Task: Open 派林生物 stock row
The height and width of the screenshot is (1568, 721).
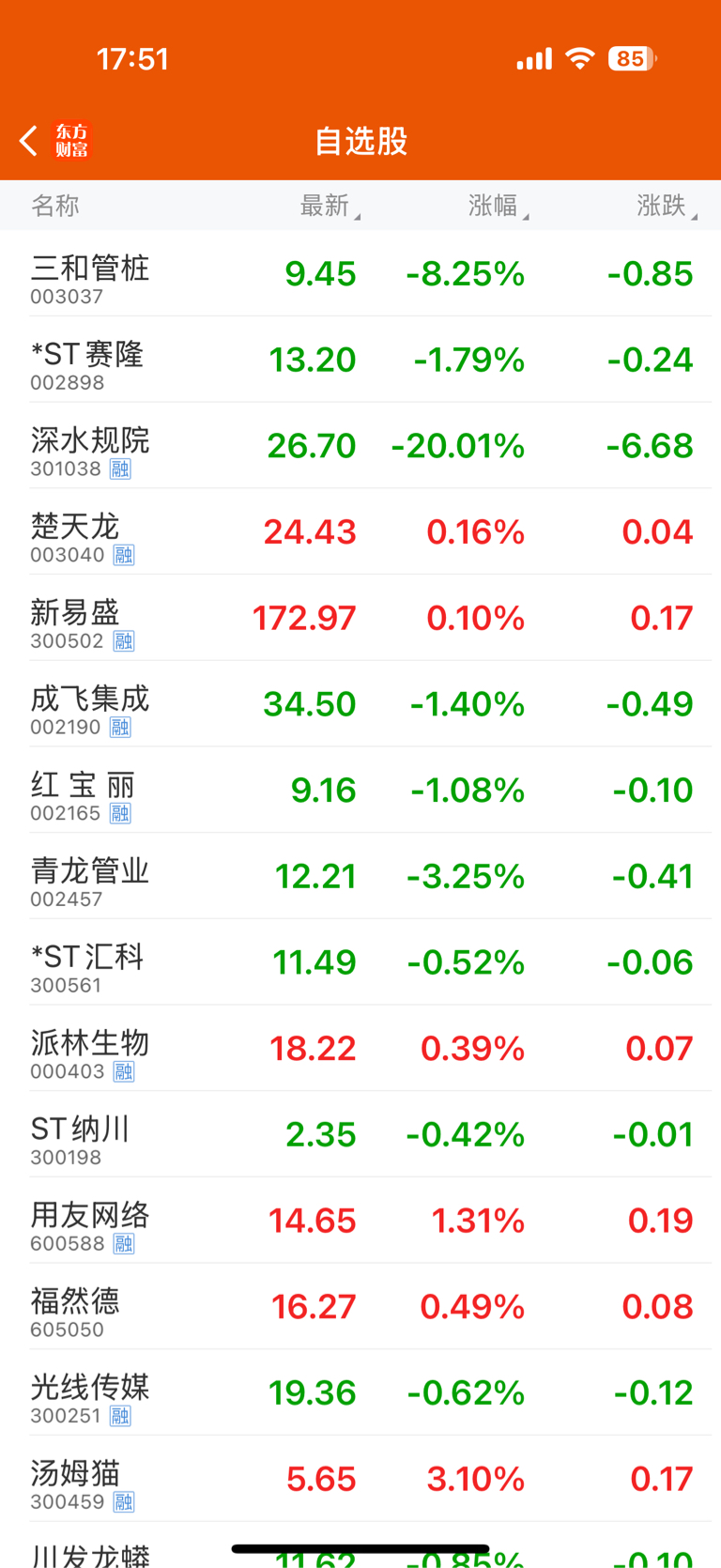Action: click(360, 1049)
